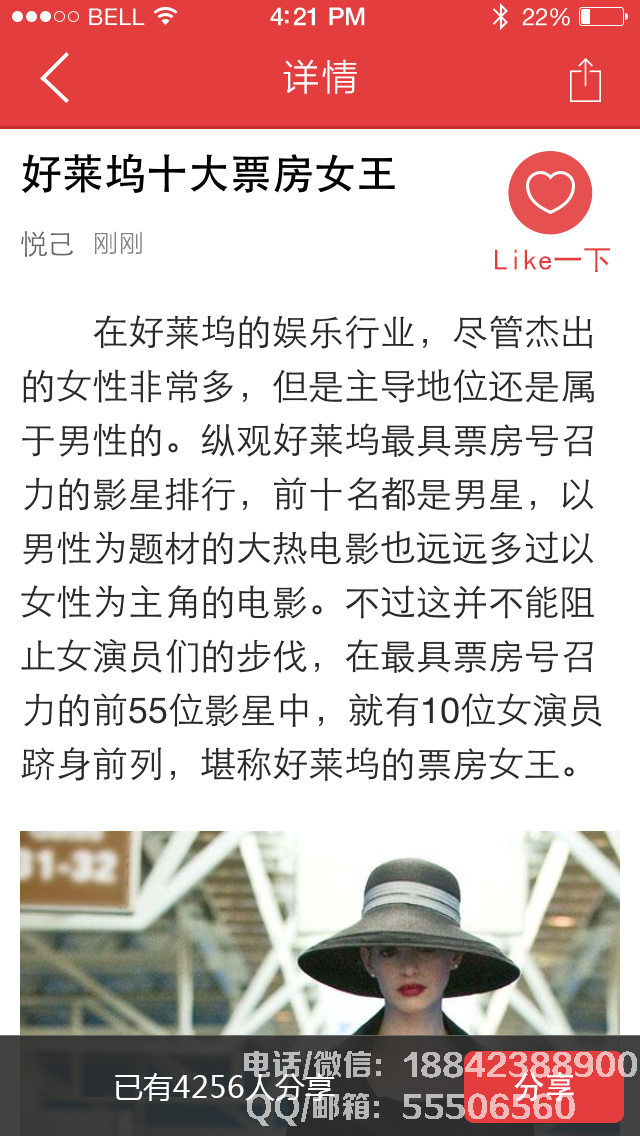
Task: Go back using the top-left arrow
Action: click(55, 78)
